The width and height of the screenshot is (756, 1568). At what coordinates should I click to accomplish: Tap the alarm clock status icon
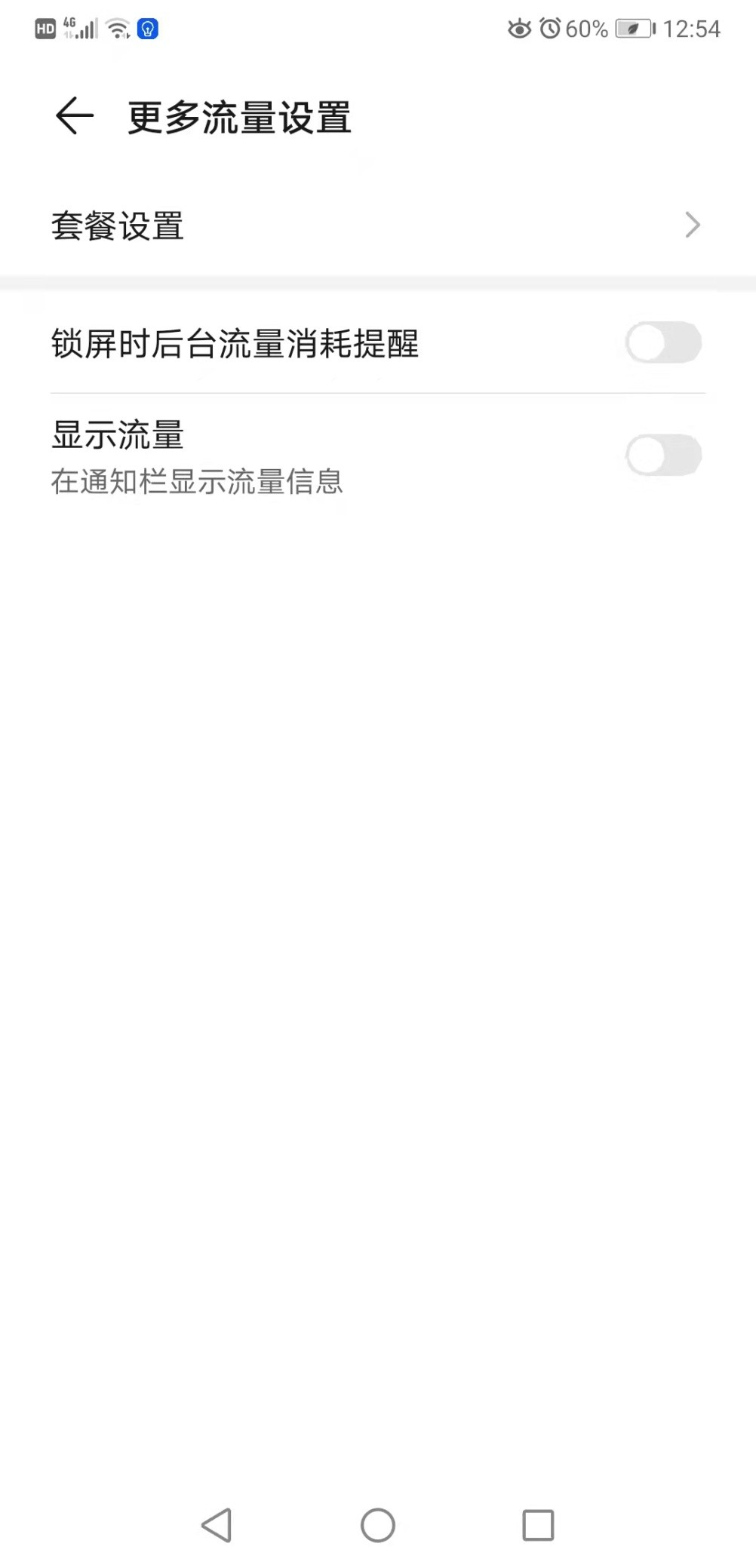pyautogui.click(x=550, y=29)
